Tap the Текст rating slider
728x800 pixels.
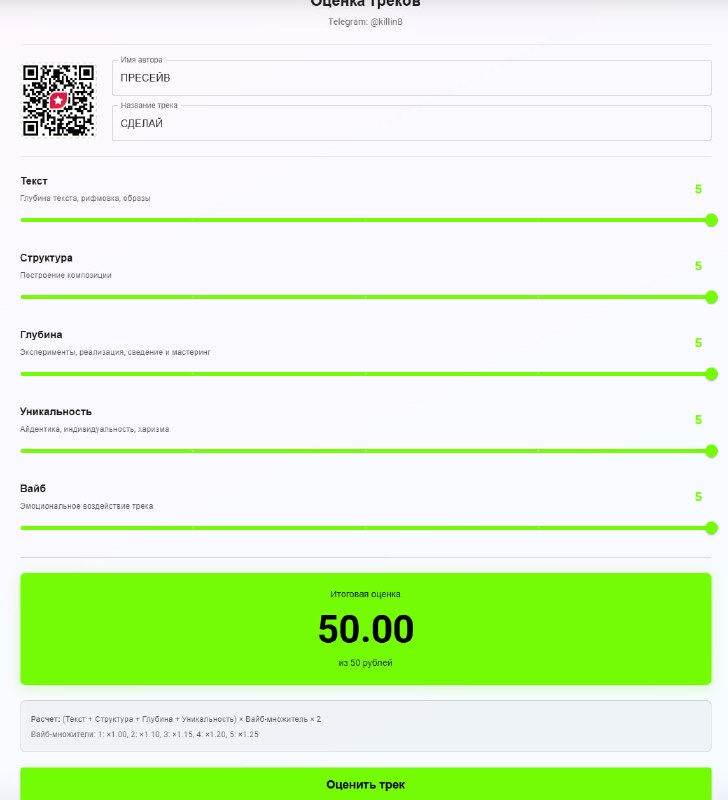366,220
